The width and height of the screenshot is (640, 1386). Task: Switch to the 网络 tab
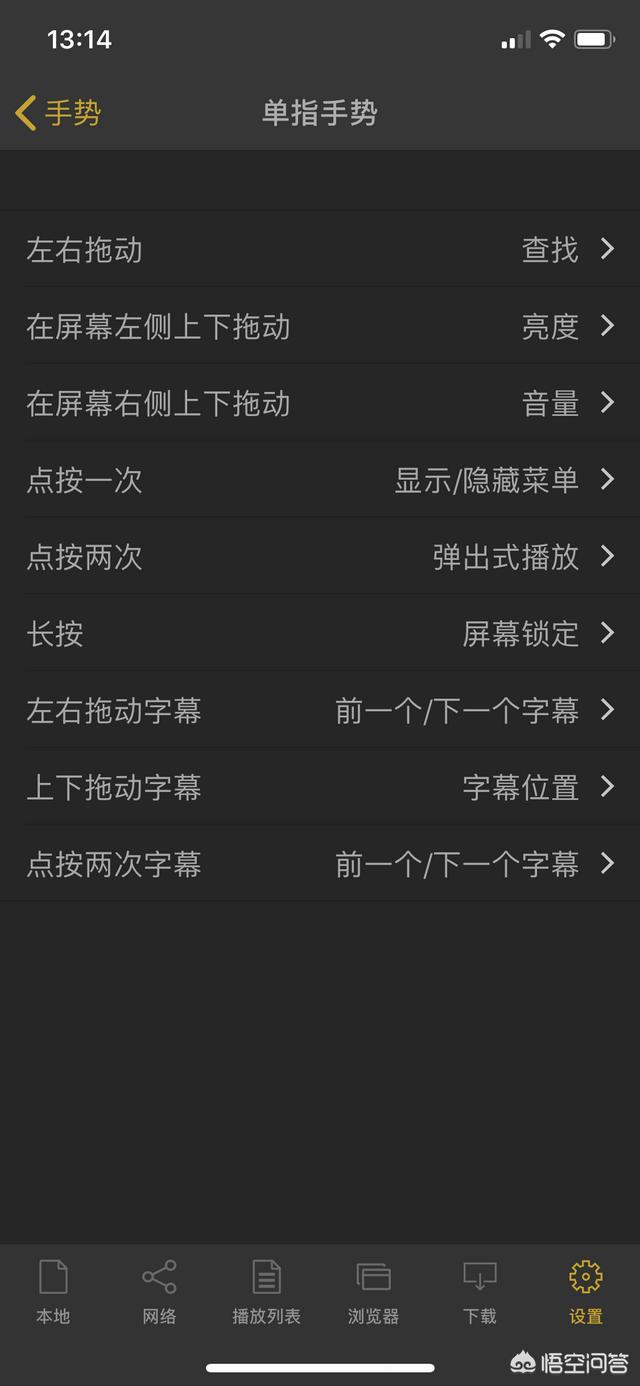(x=159, y=1291)
